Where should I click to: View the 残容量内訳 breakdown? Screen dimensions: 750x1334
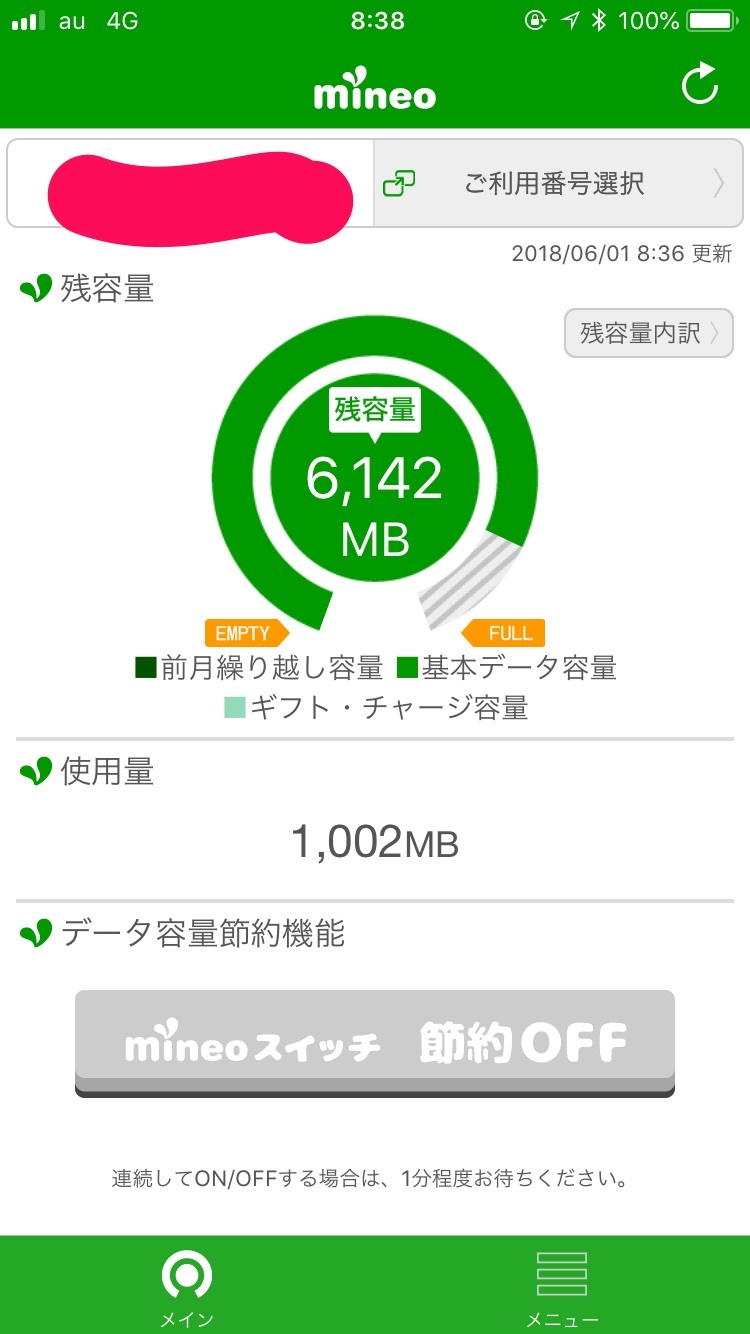tap(649, 333)
